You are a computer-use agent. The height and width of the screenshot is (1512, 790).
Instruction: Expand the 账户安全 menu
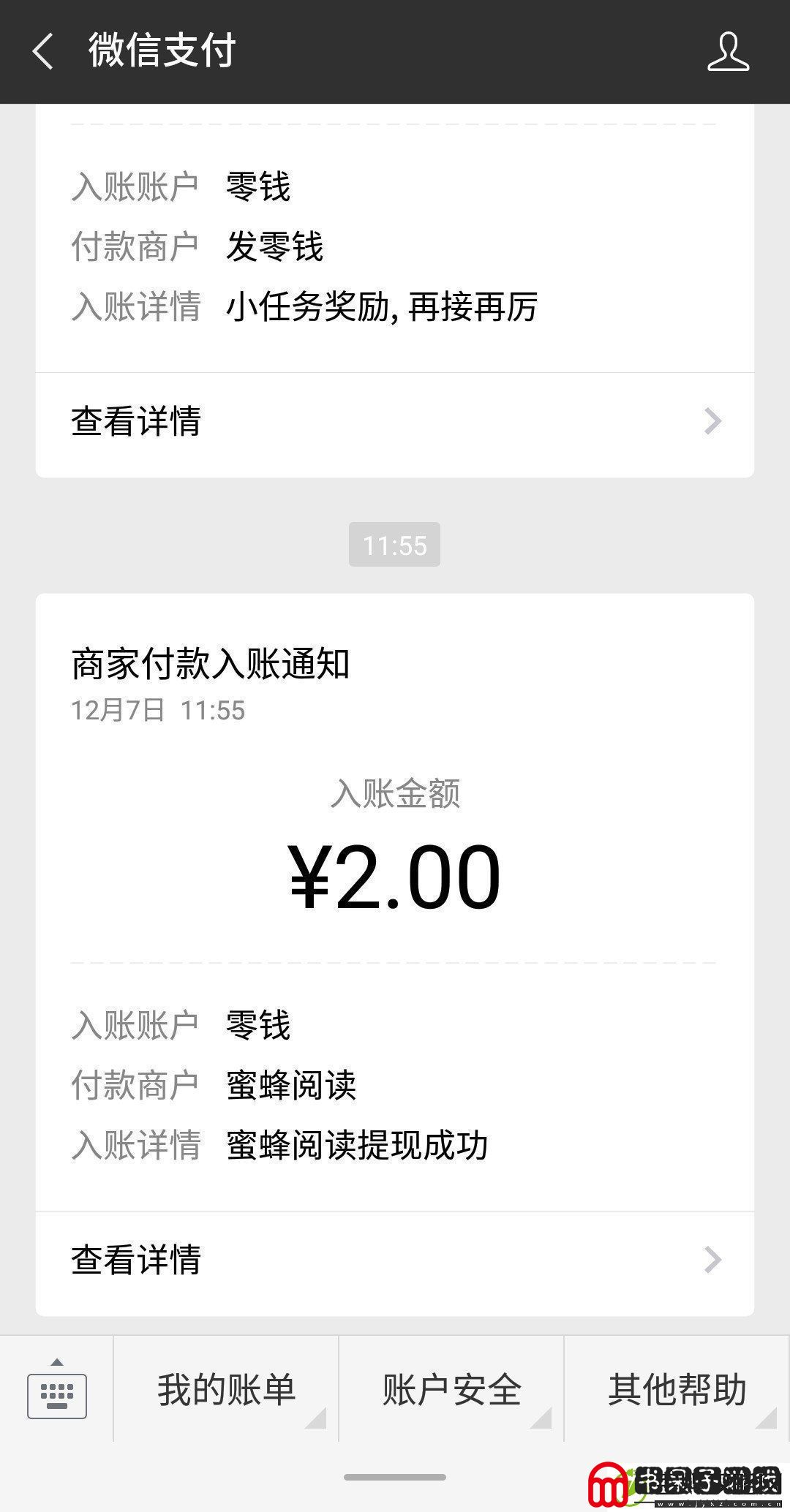pyautogui.click(x=451, y=1390)
